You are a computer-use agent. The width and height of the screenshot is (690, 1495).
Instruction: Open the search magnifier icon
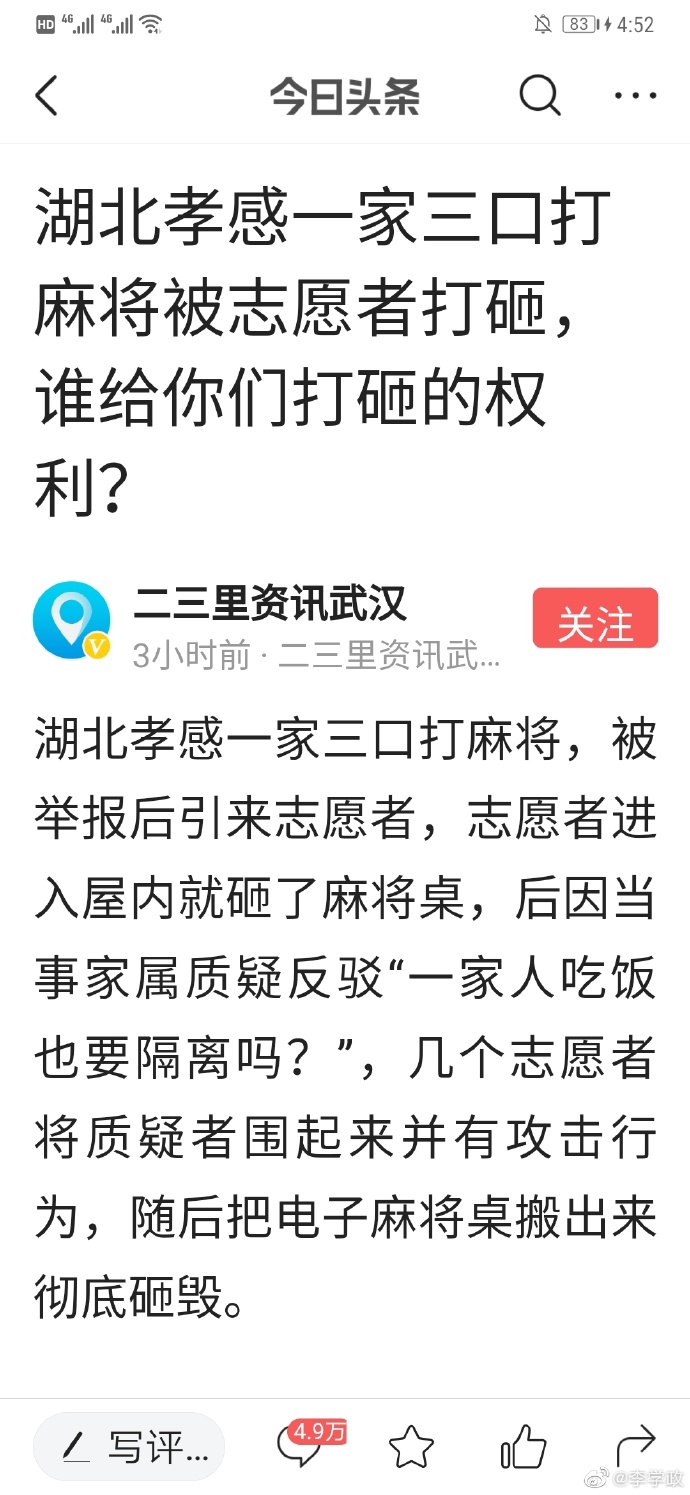539,96
